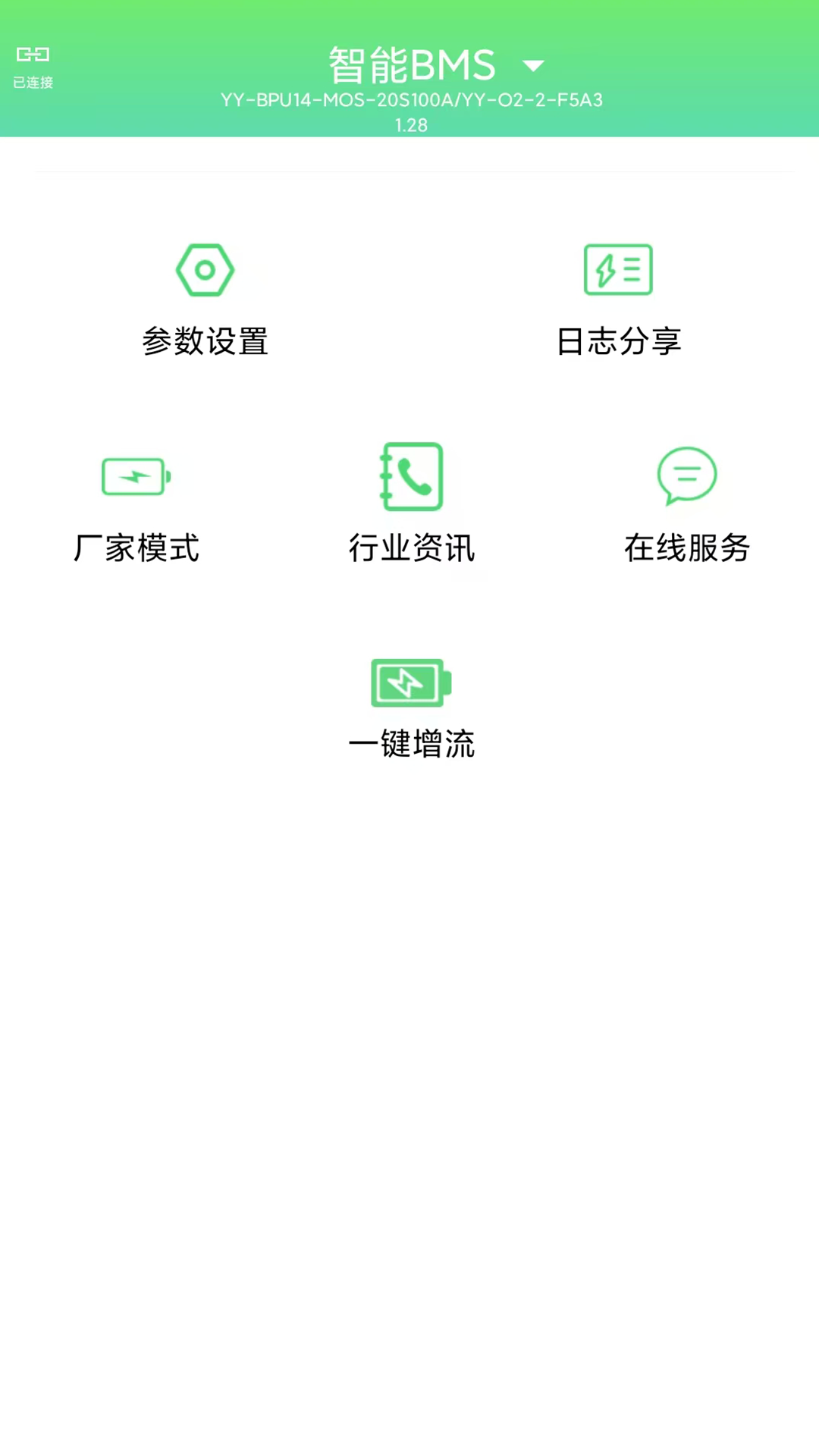Tap the 日志分享 battery log icon
This screenshot has height=1456, width=819.
tap(618, 269)
